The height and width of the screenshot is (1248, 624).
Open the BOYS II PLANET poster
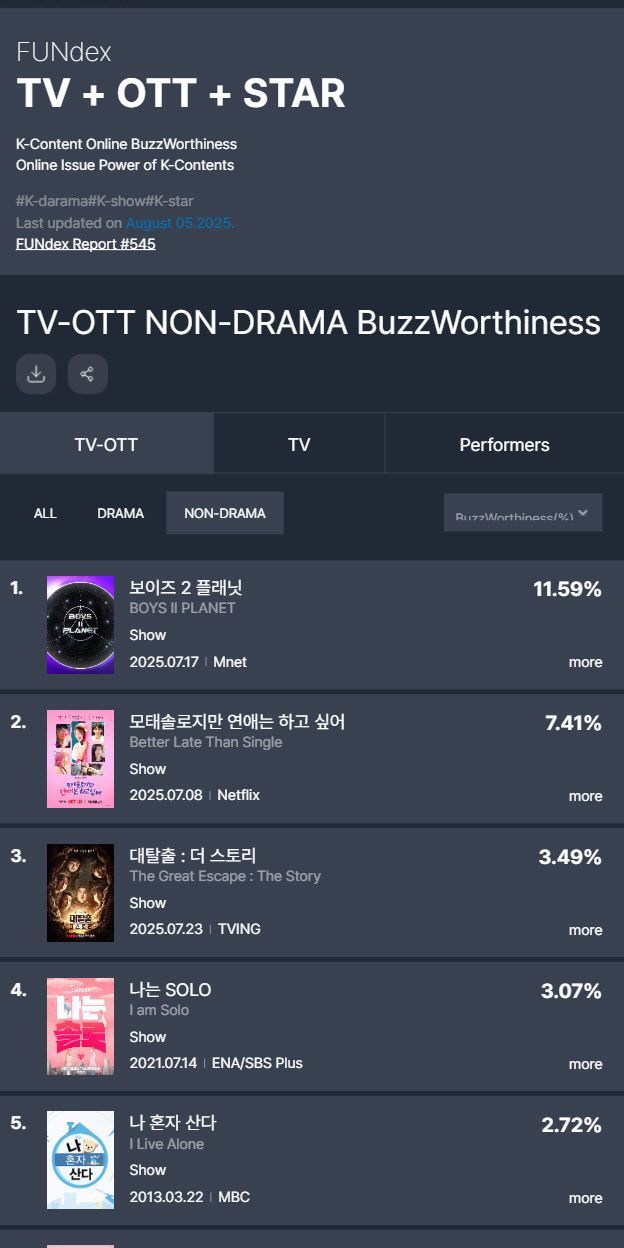click(80, 625)
